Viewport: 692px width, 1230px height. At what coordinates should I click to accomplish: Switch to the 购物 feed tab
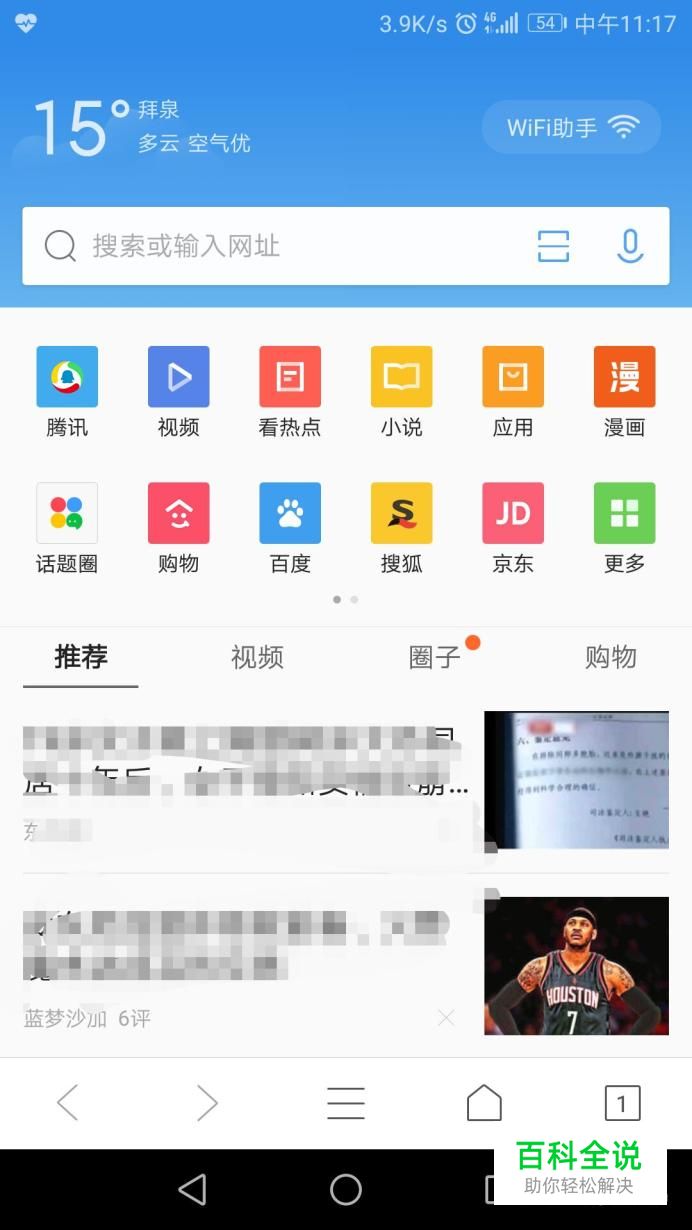tap(610, 657)
